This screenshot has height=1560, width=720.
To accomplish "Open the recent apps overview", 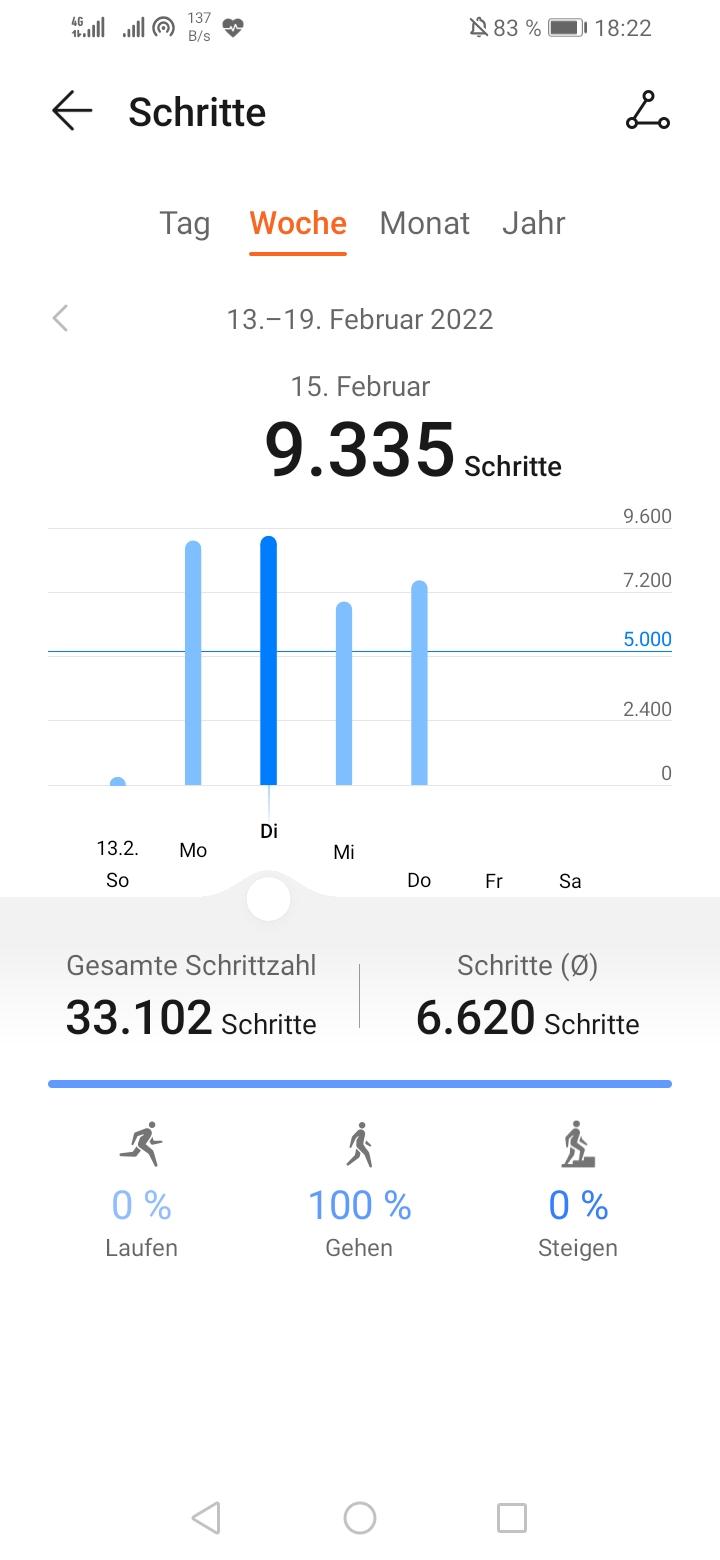I will 511,1518.
